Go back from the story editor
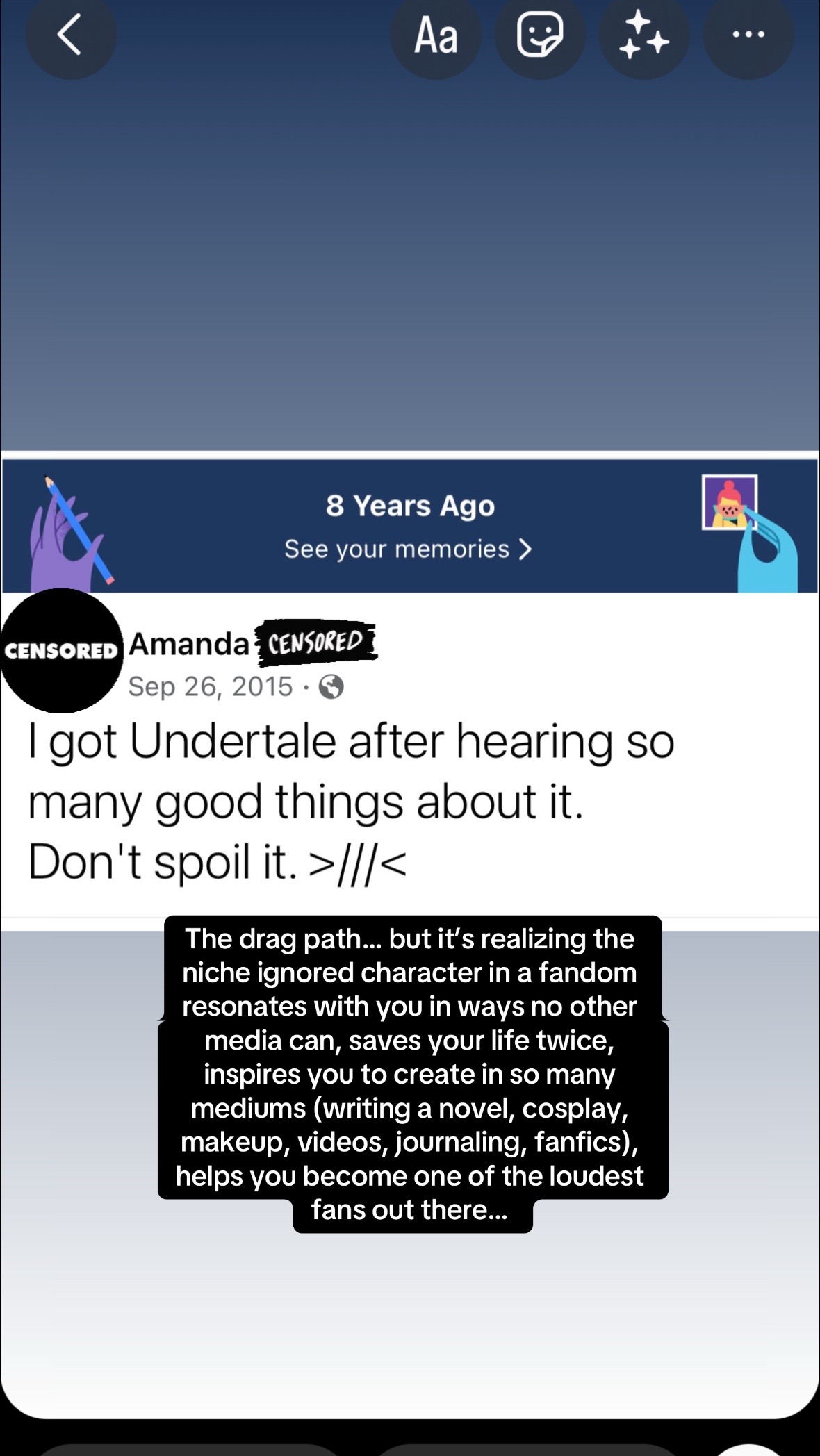This screenshot has height=1456, width=820. 70,35
